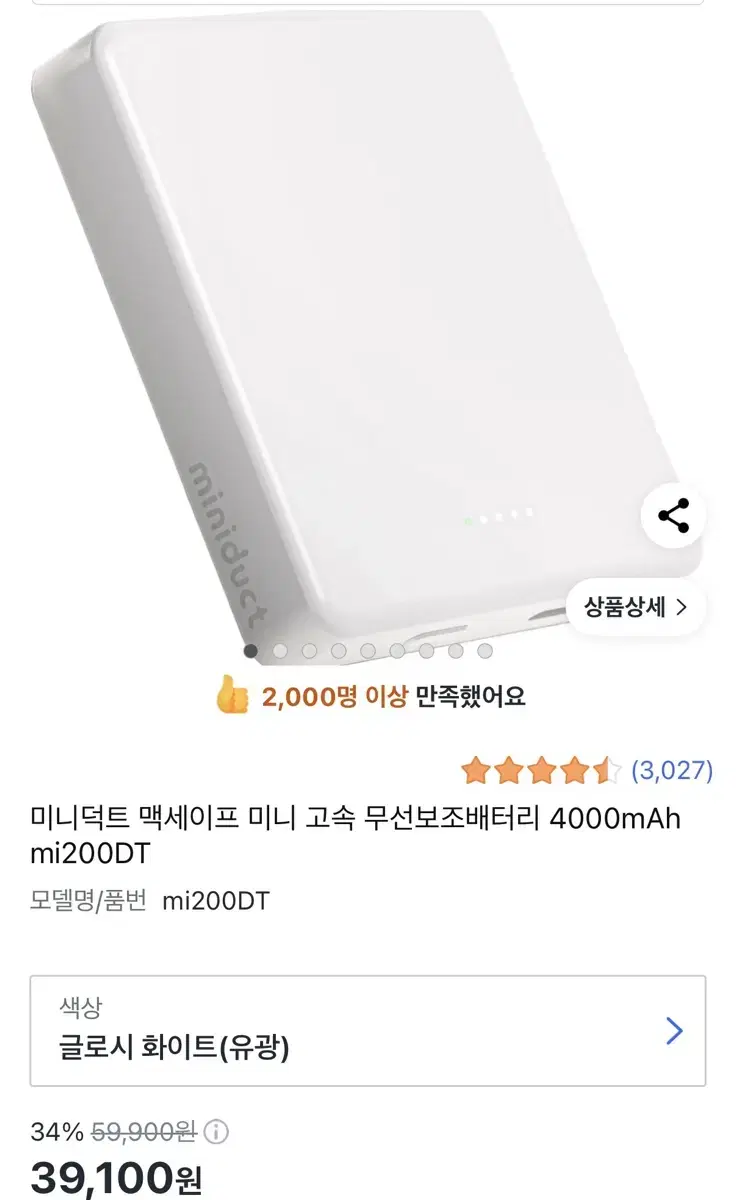Screen dimensions: 736x1200
Task: Expand the 상품상세 section with its chevron
Action: pyautogui.click(x=679, y=608)
